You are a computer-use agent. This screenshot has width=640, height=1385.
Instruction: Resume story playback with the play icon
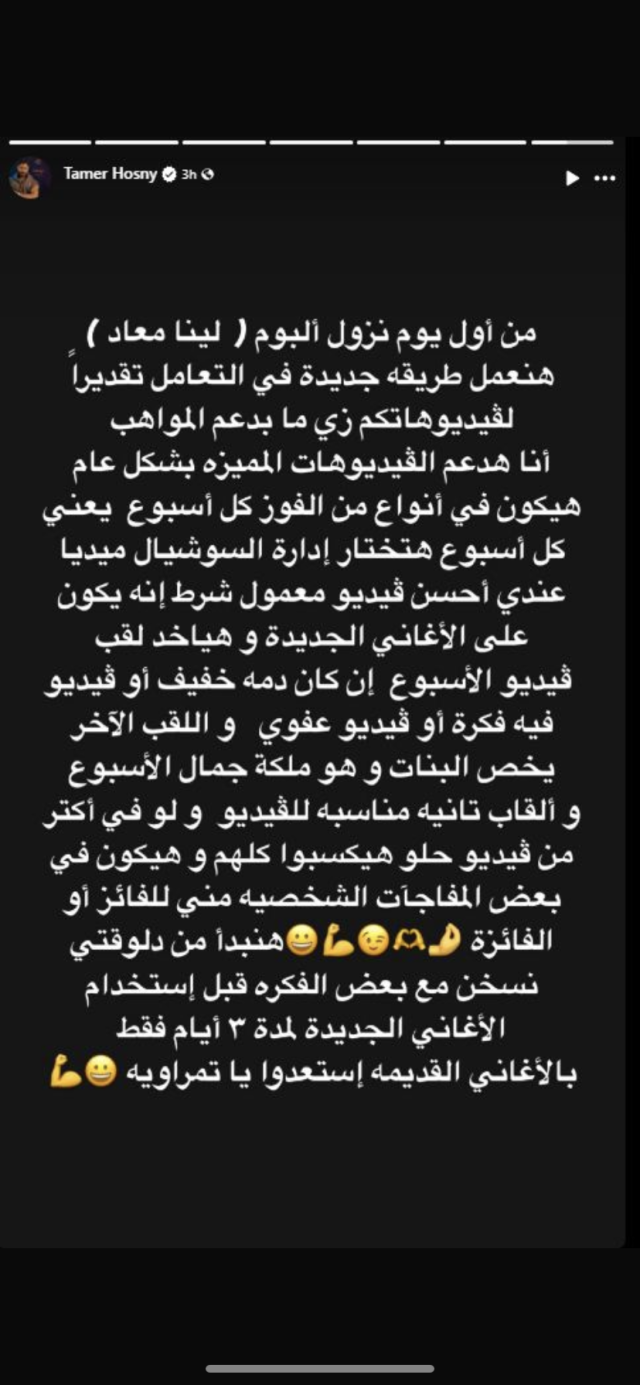point(571,179)
